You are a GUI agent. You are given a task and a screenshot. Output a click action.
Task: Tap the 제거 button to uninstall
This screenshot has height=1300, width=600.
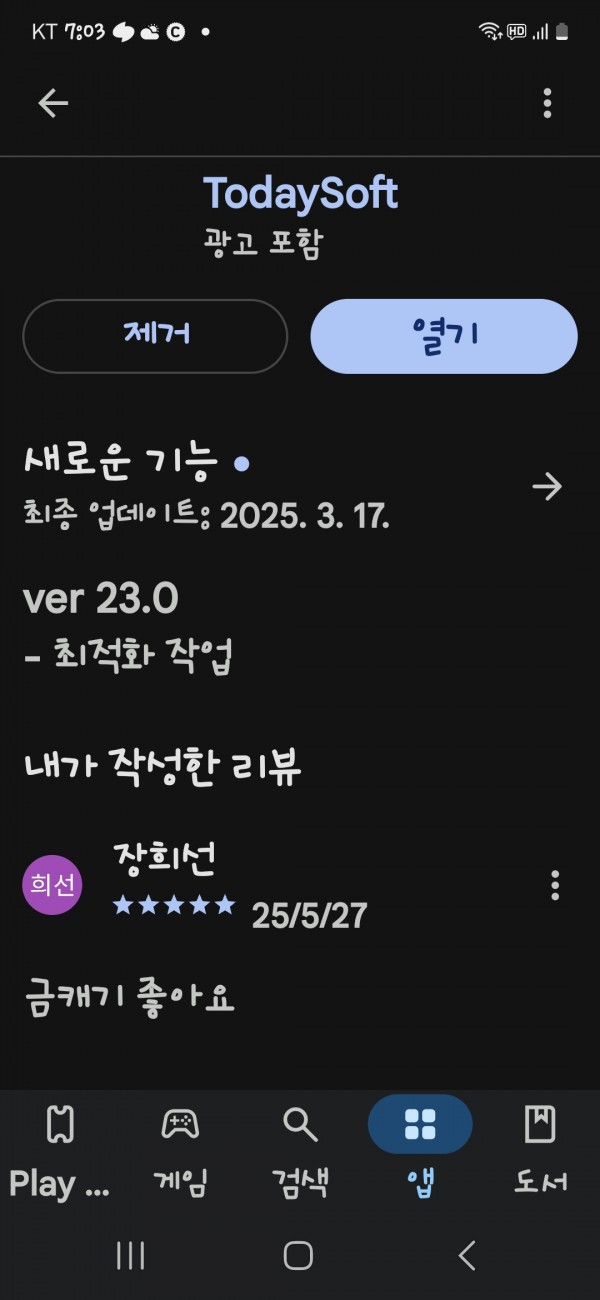click(155, 336)
